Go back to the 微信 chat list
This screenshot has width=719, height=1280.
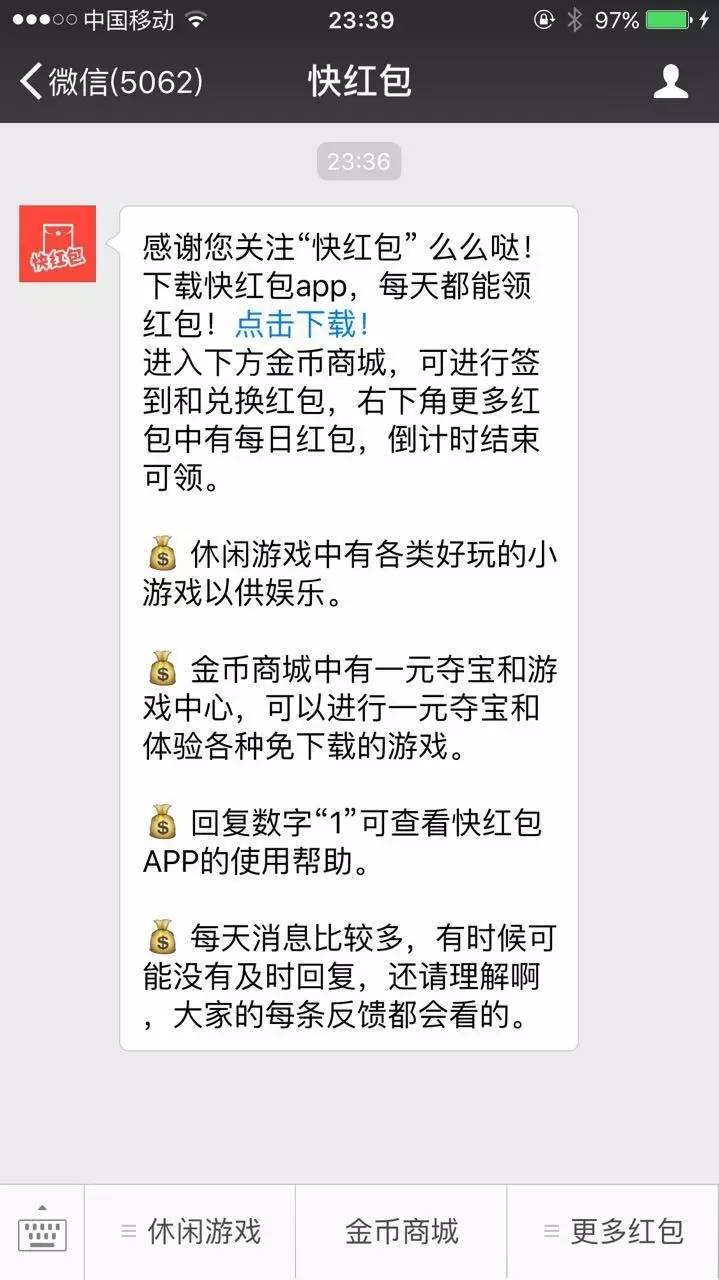tap(112, 81)
